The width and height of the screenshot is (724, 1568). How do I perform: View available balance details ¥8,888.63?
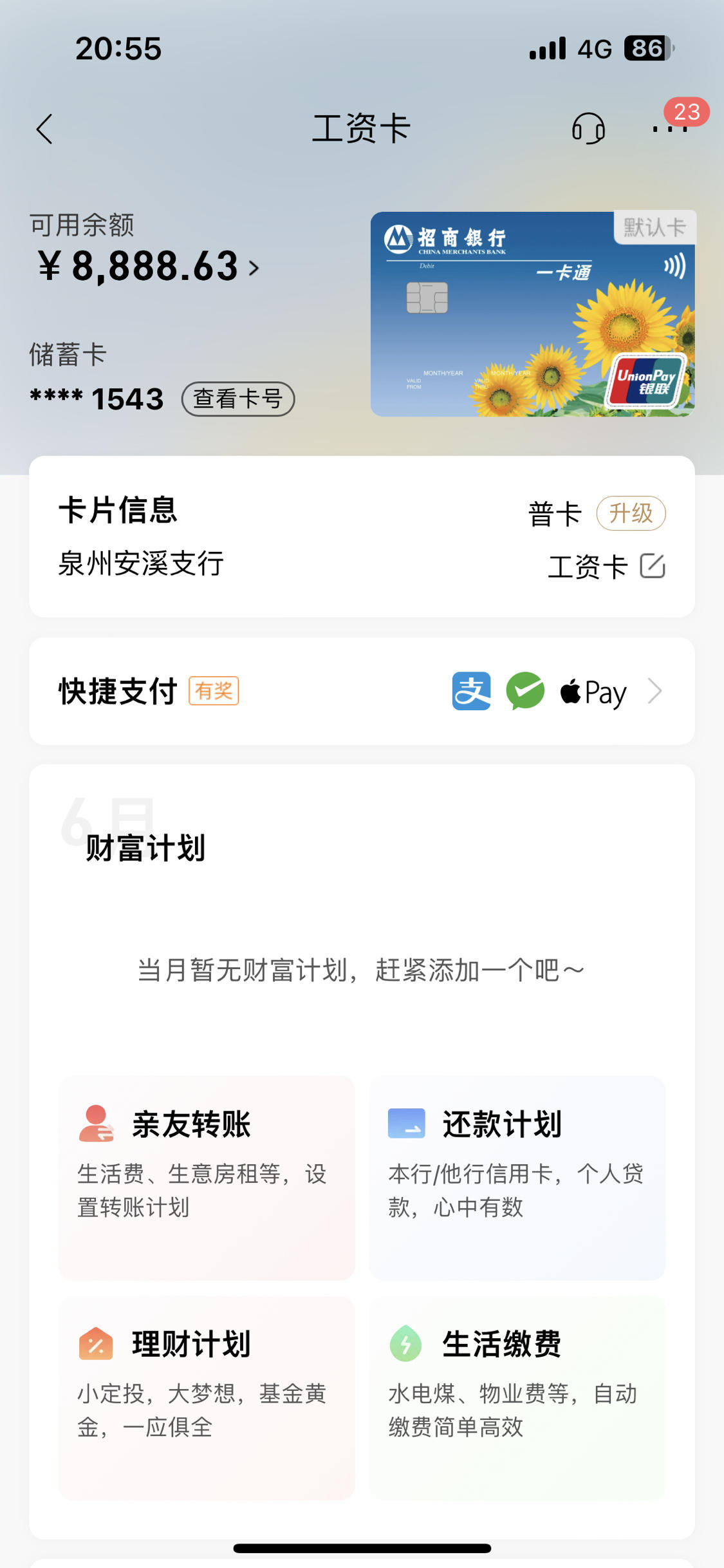(149, 267)
